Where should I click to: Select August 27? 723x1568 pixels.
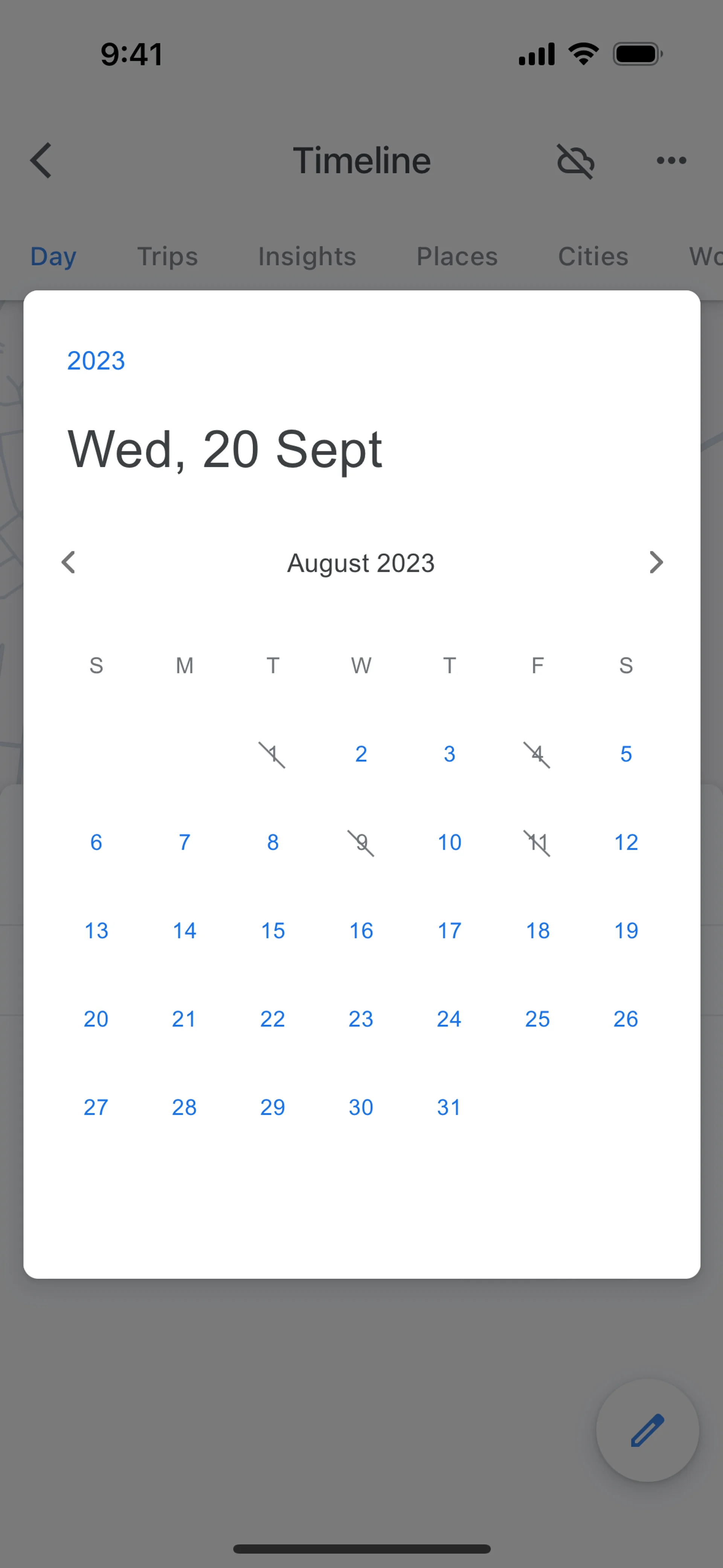[96, 1107]
